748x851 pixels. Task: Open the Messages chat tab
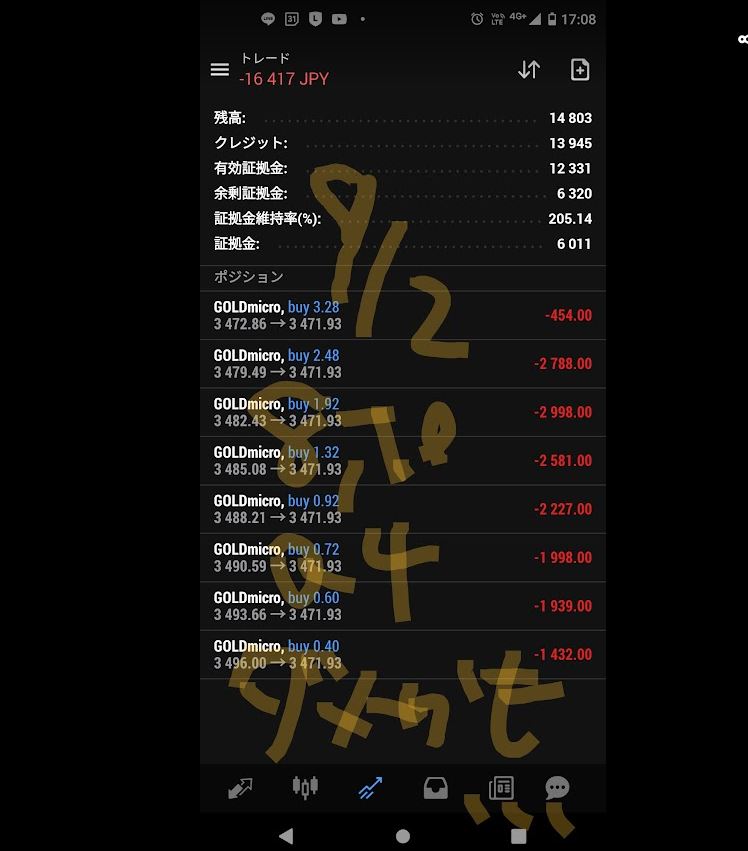[x=557, y=788]
